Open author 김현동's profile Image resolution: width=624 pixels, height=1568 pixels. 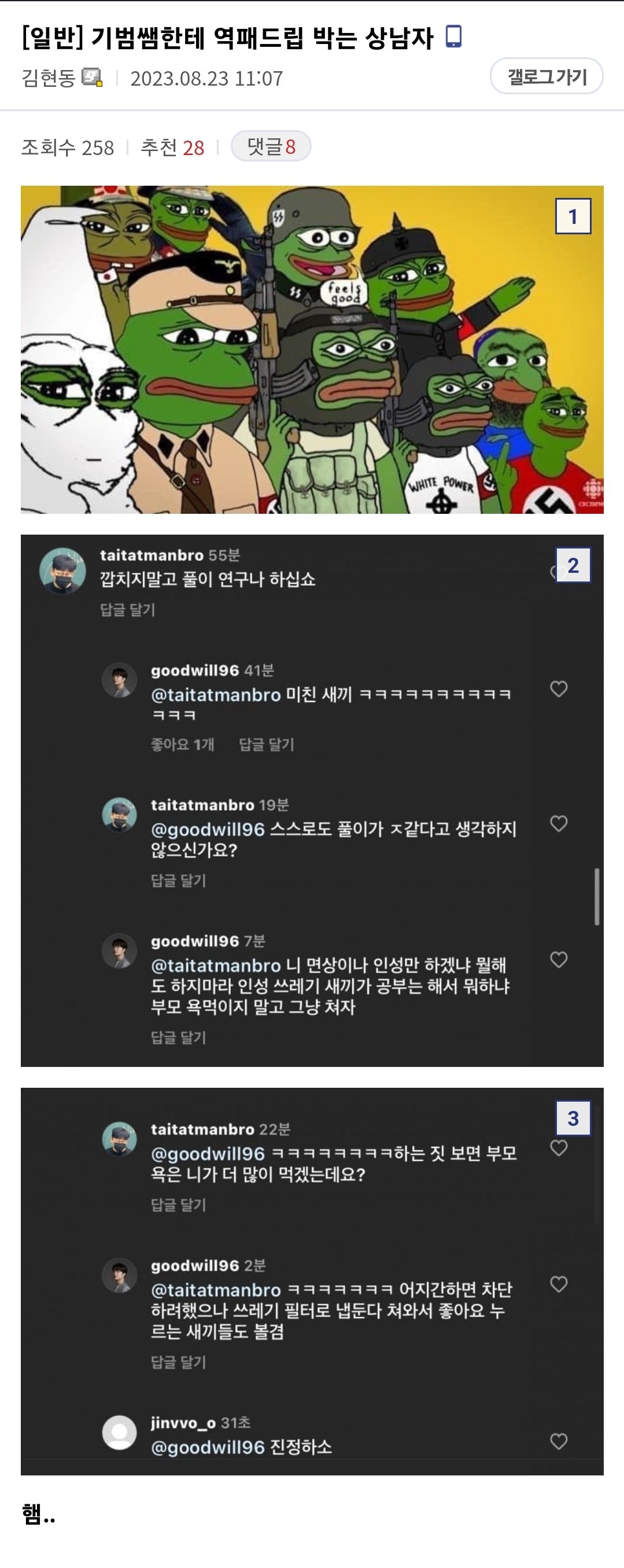click(49, 78)
